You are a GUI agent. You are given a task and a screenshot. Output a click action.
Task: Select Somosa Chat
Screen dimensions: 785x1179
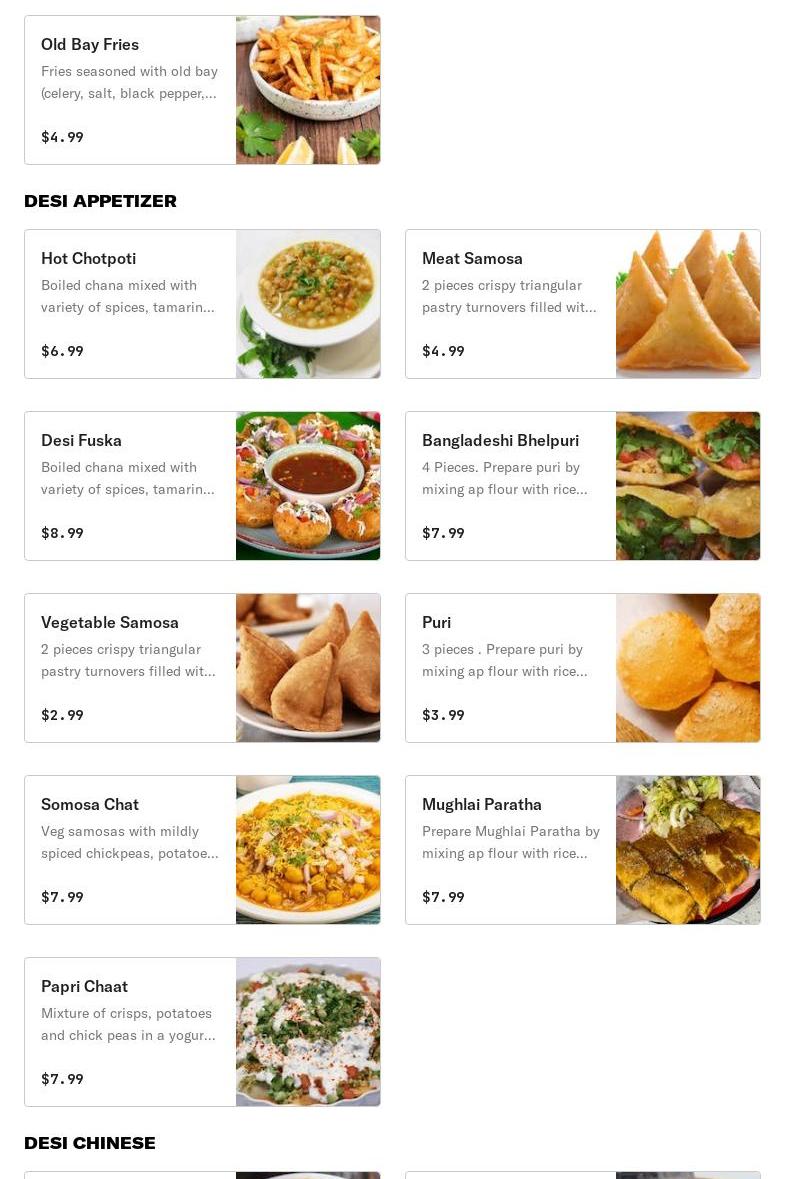tap(202, 850)
